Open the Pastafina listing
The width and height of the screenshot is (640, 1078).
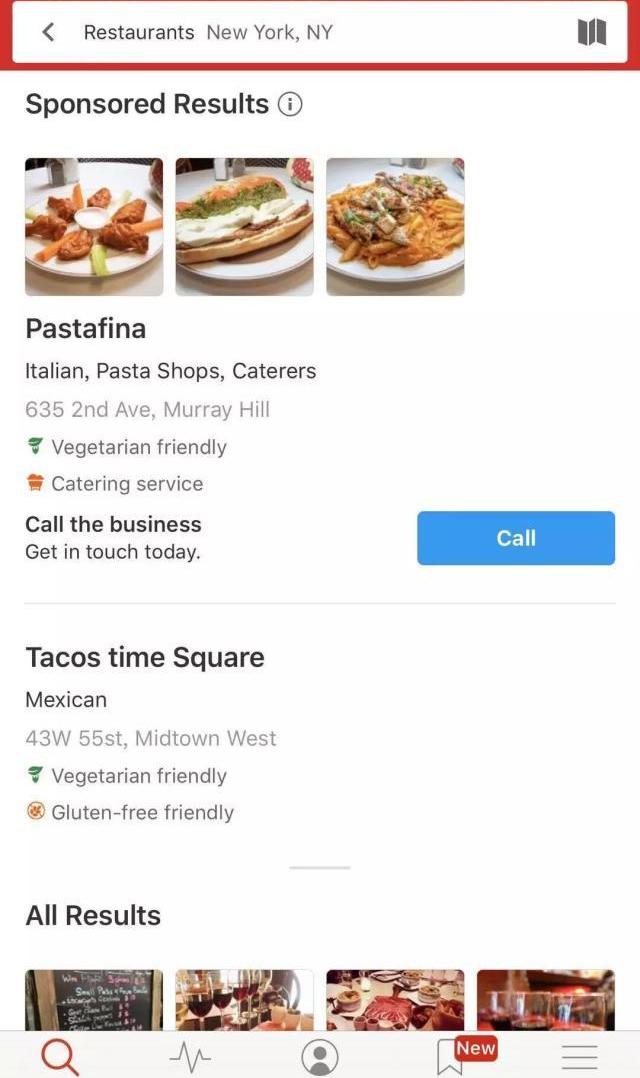tap(86, 329)
